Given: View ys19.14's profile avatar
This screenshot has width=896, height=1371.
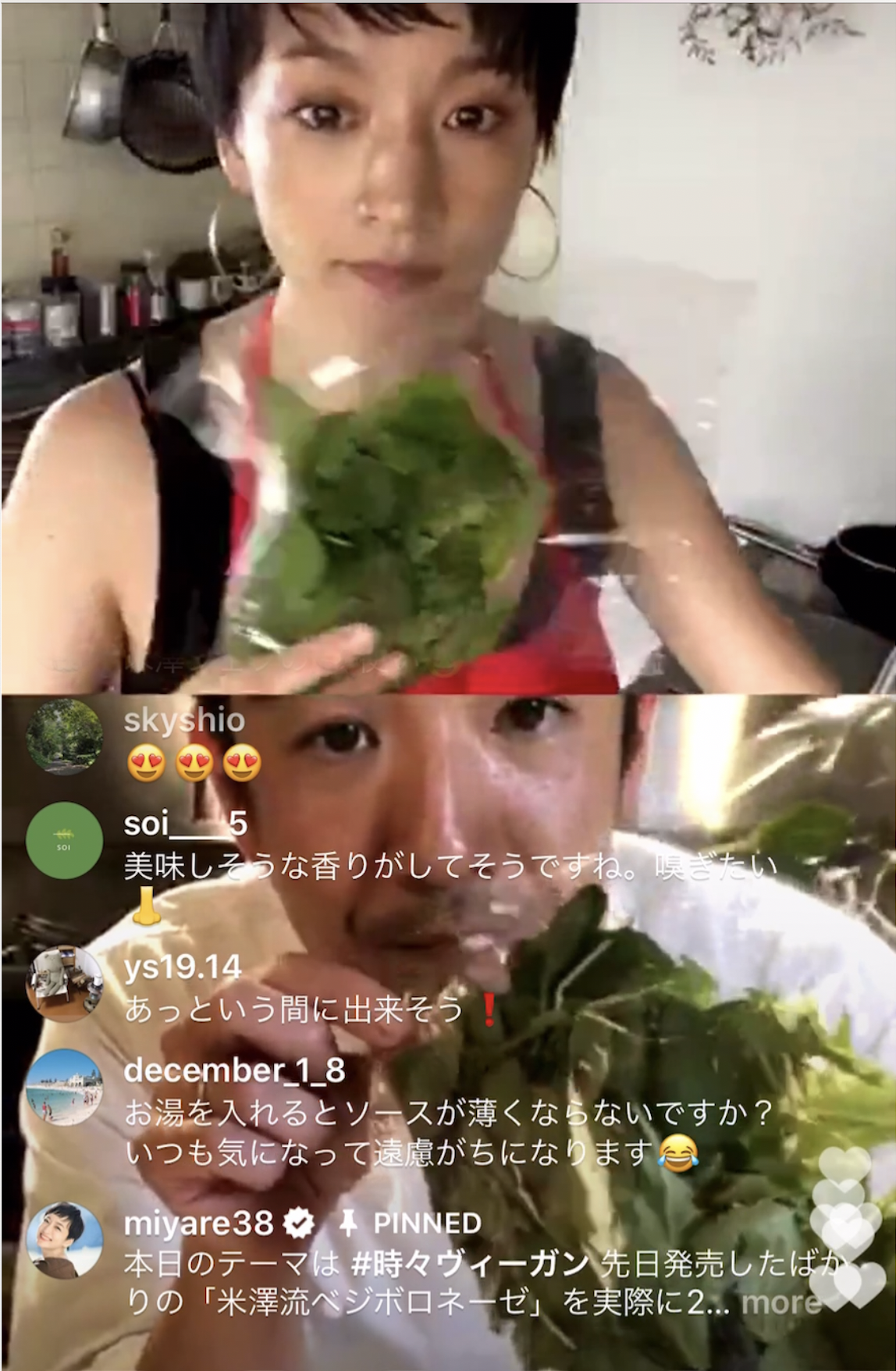Looking at the screenshot, I should [x=64, y=985].
